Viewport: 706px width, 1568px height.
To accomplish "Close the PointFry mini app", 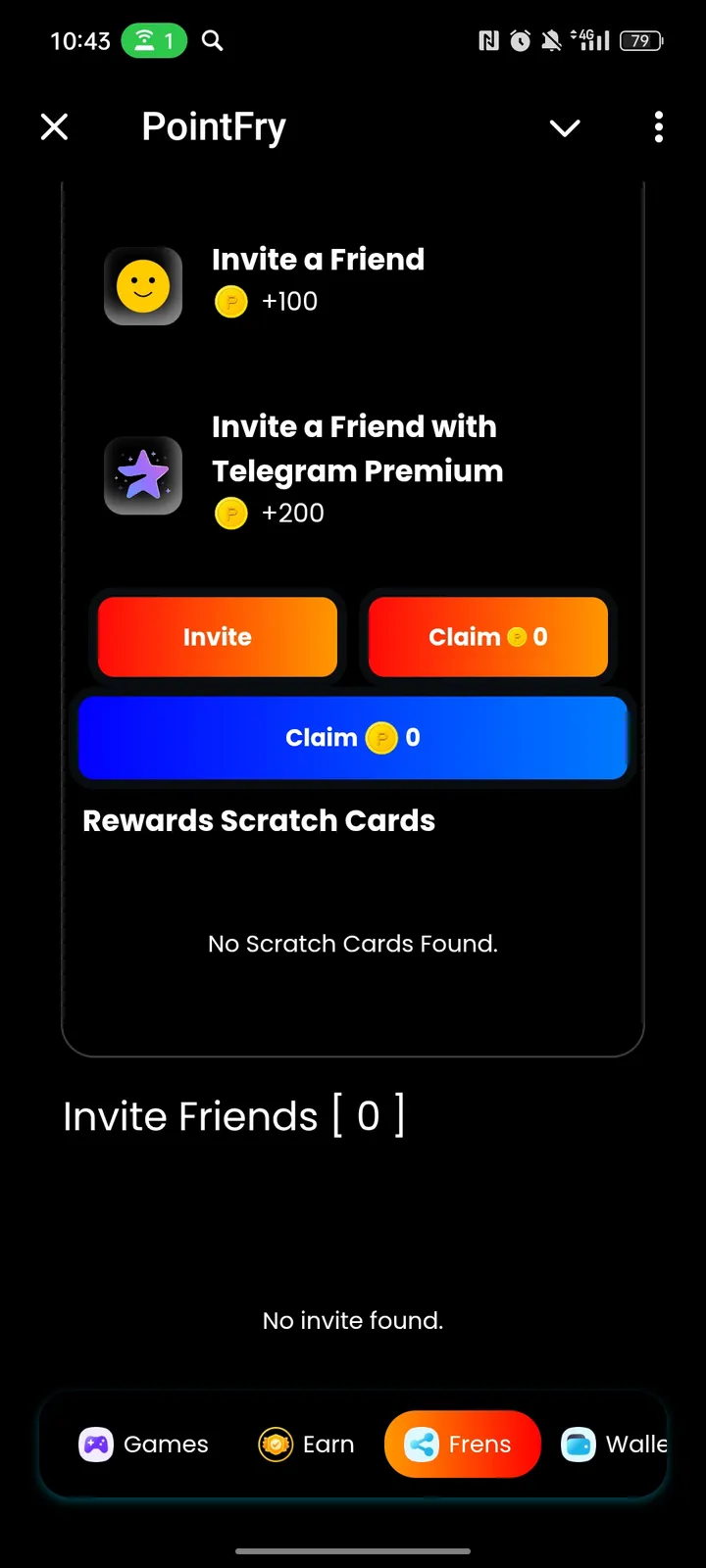I will pyautogui.click(x=55, y=126).
